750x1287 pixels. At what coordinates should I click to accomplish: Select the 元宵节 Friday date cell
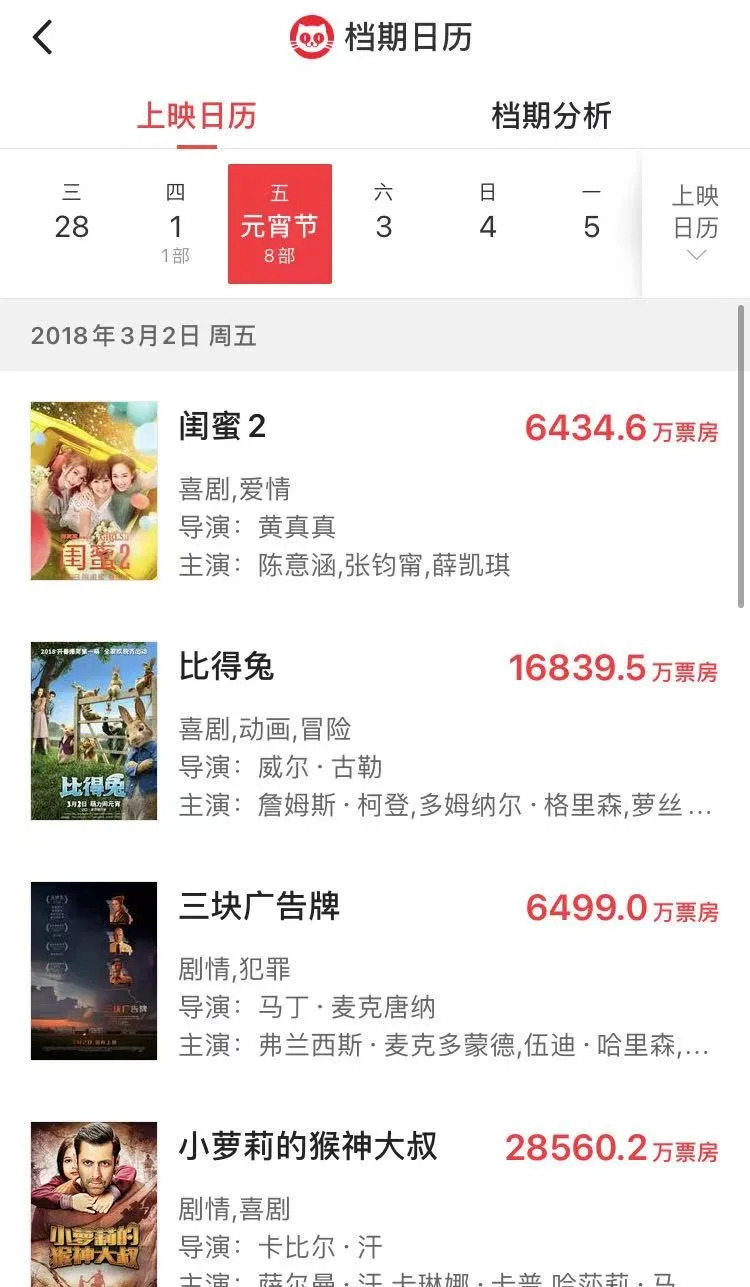[x=280, y=224]
